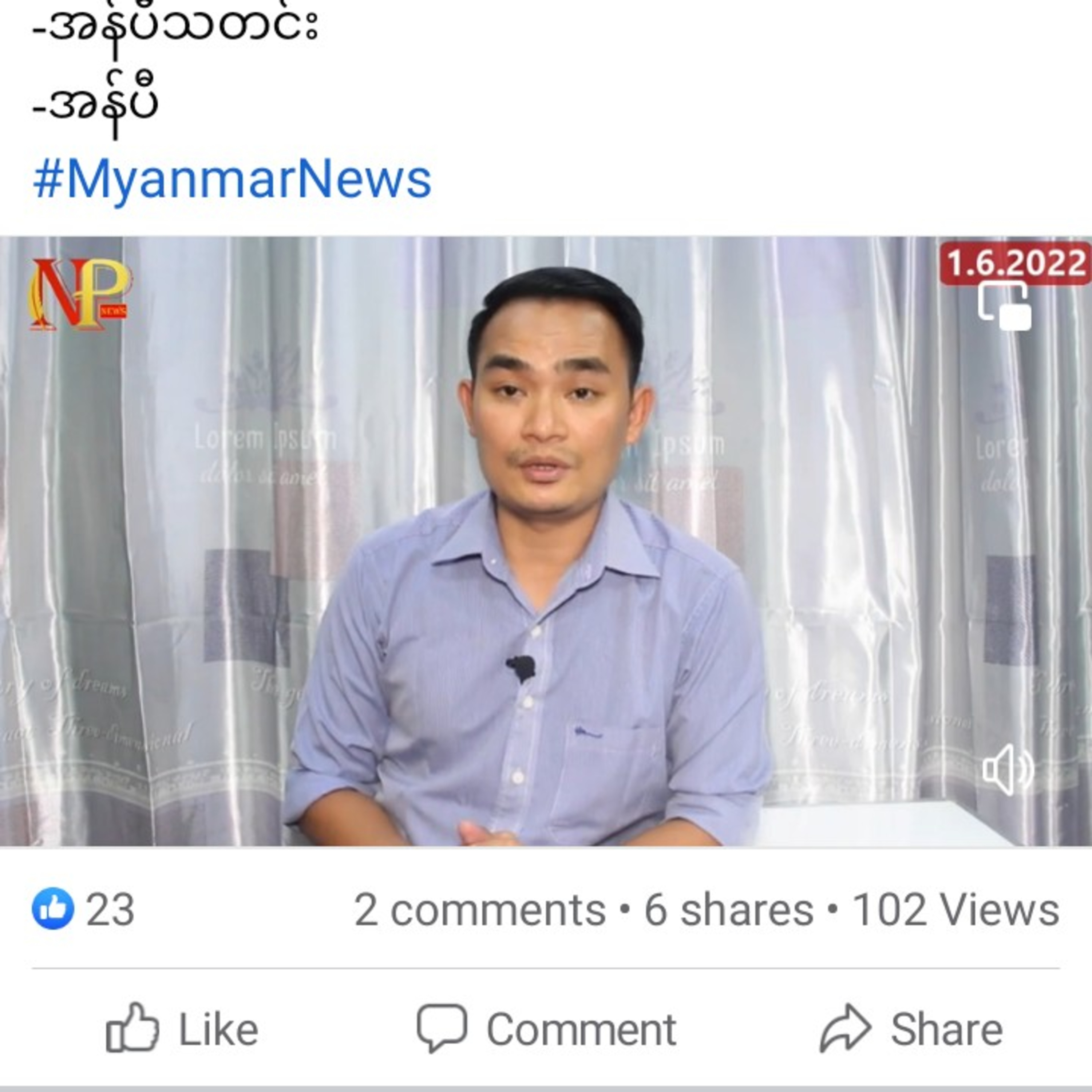Viewport: 1092px width, 1092px height.
Task: Toggle the video sound speaker icon
Action: pyautogui.click(x=1008, y=770)
